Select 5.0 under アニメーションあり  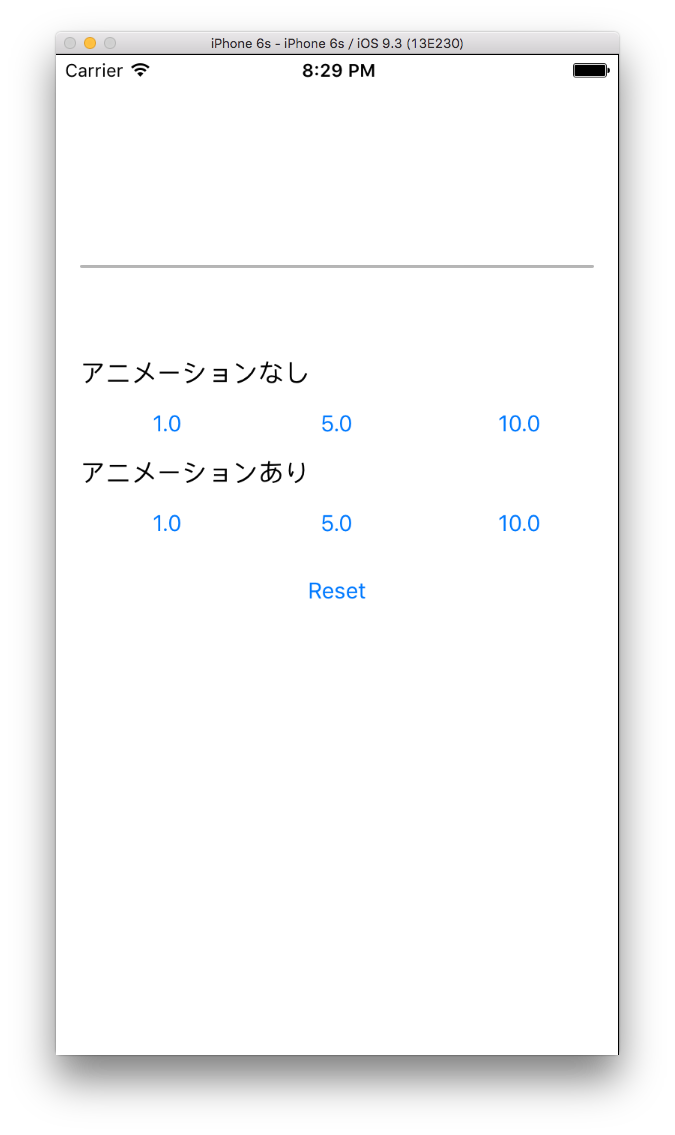point(336,523)
